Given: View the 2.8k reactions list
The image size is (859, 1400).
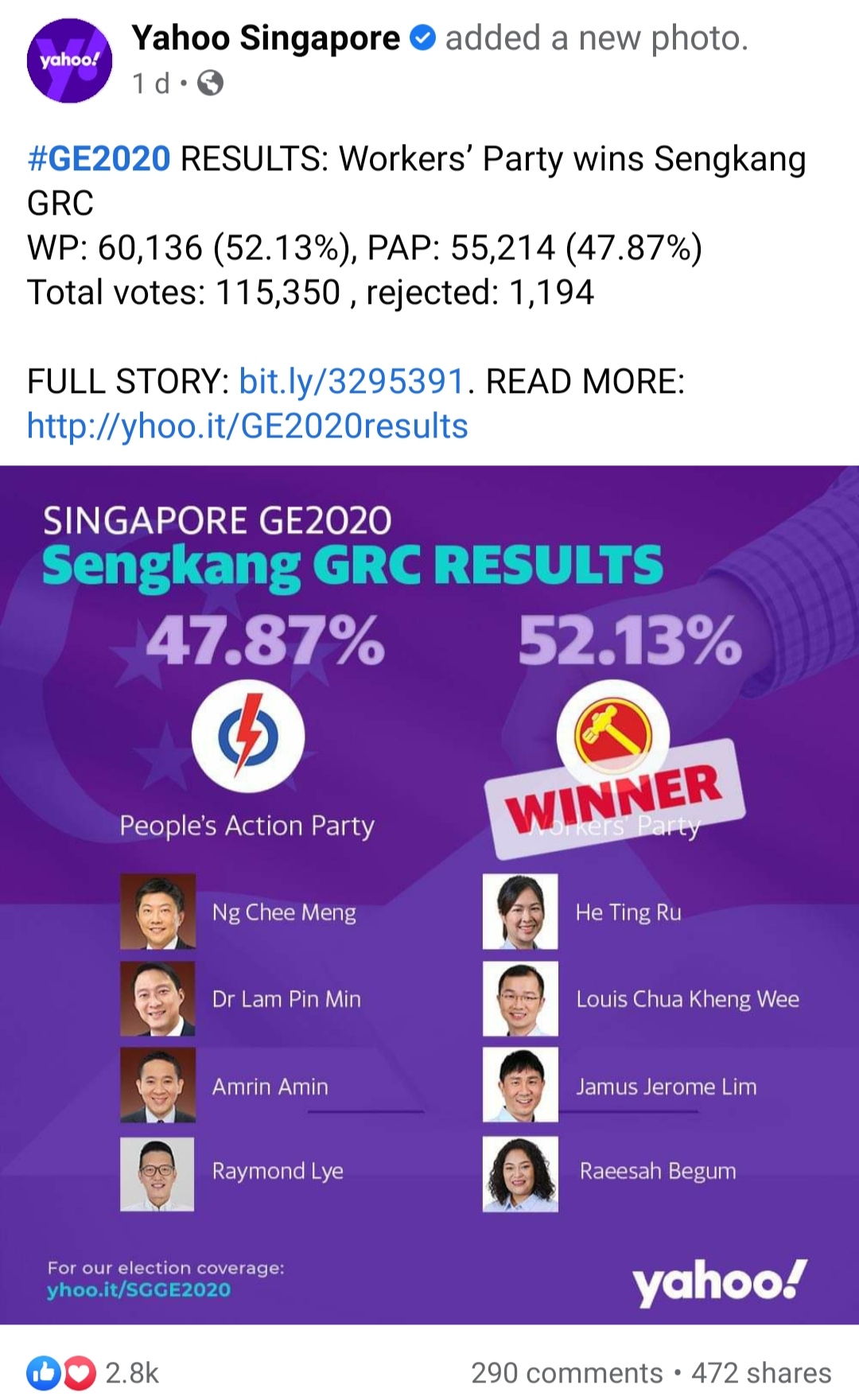Looking at the screenshot, I should 94,1373.
